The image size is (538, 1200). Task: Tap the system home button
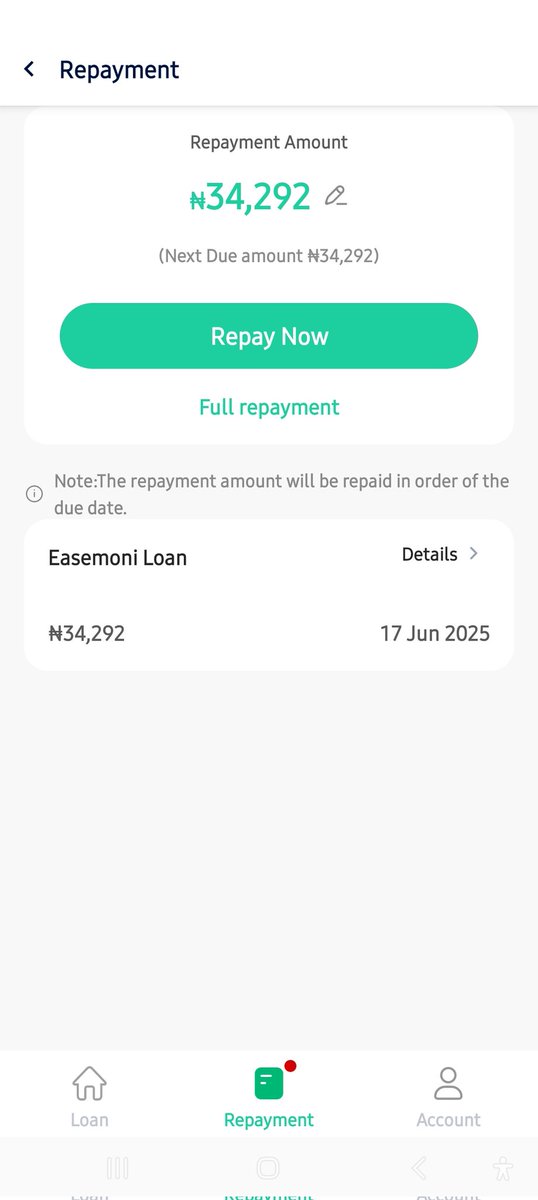268,1167
